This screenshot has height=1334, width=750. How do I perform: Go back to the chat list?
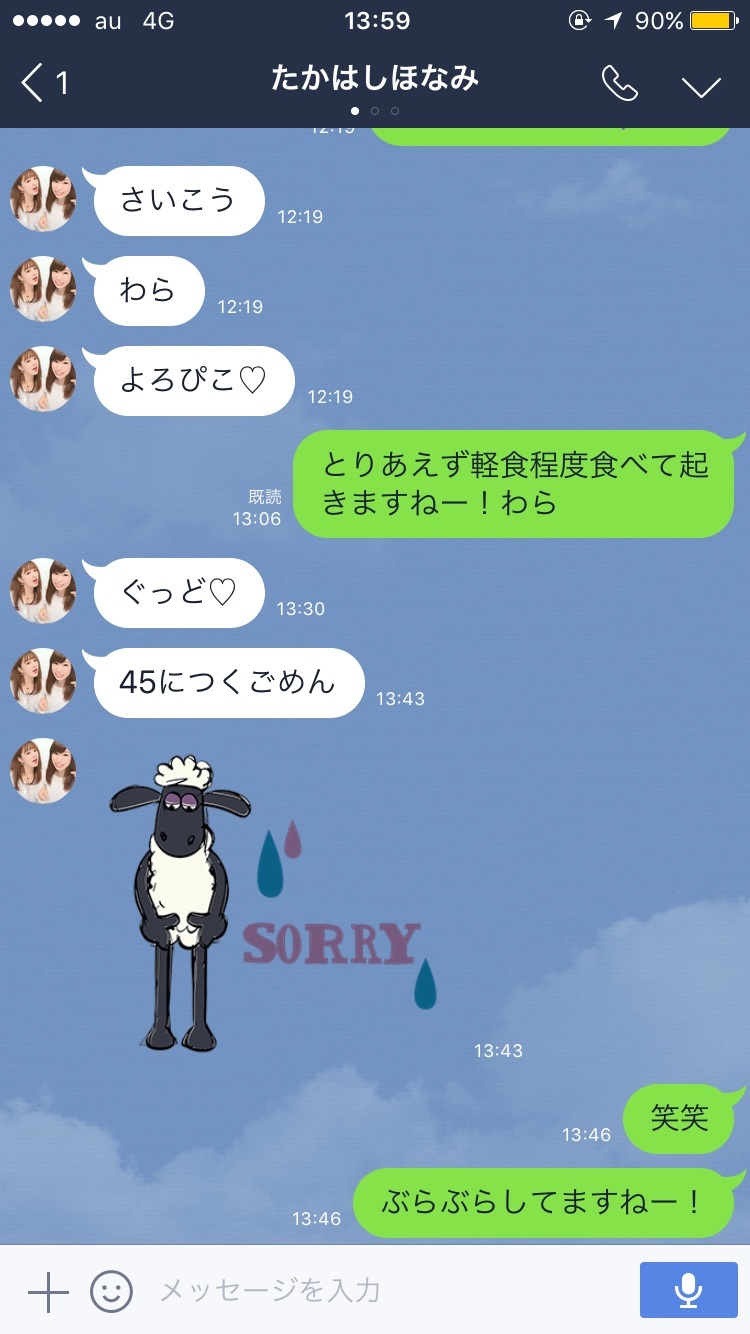pos(45,83)
